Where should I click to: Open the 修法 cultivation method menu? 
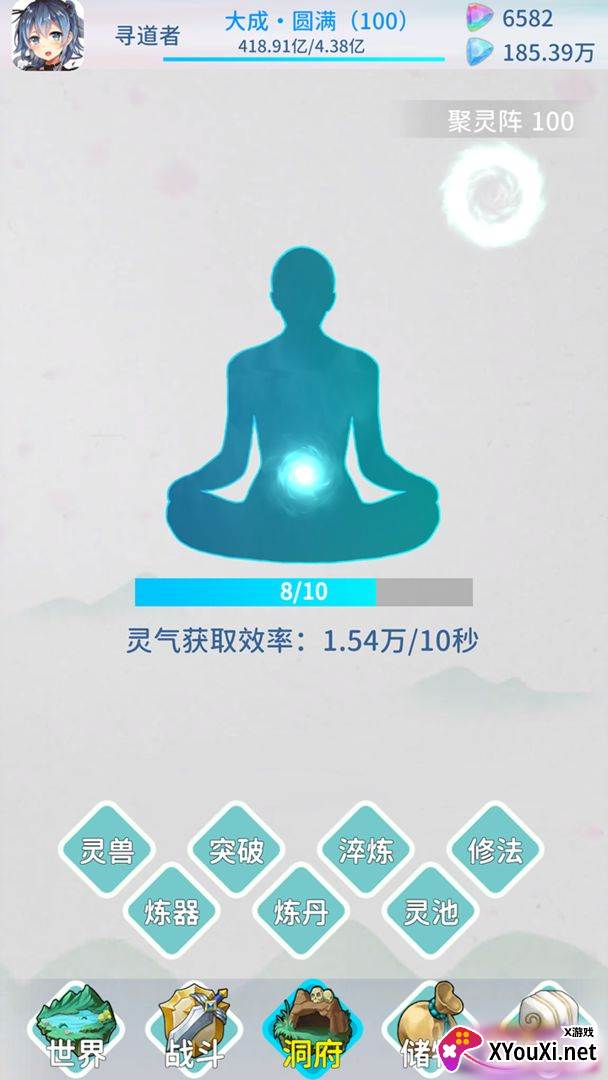[x=494, y=850]
